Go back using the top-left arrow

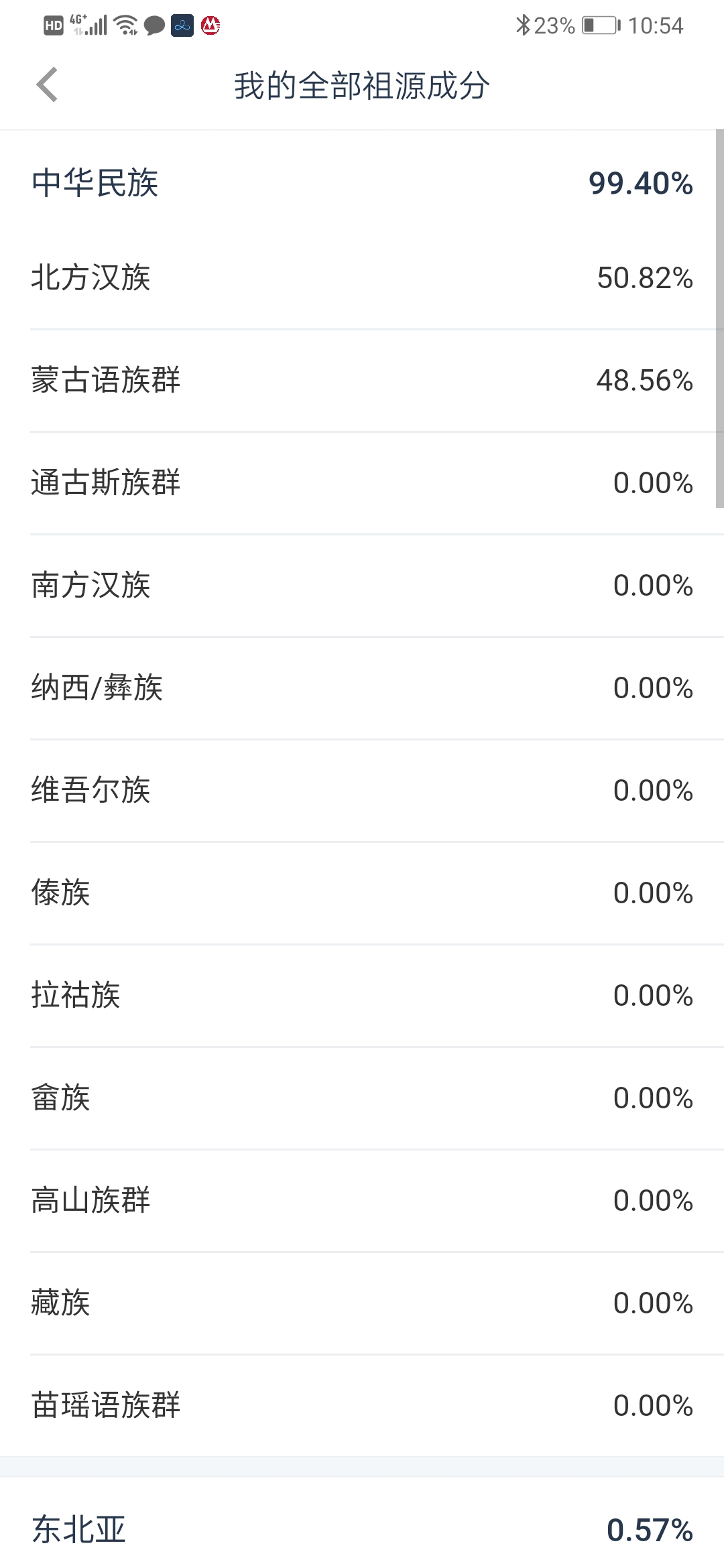(47, 85)
